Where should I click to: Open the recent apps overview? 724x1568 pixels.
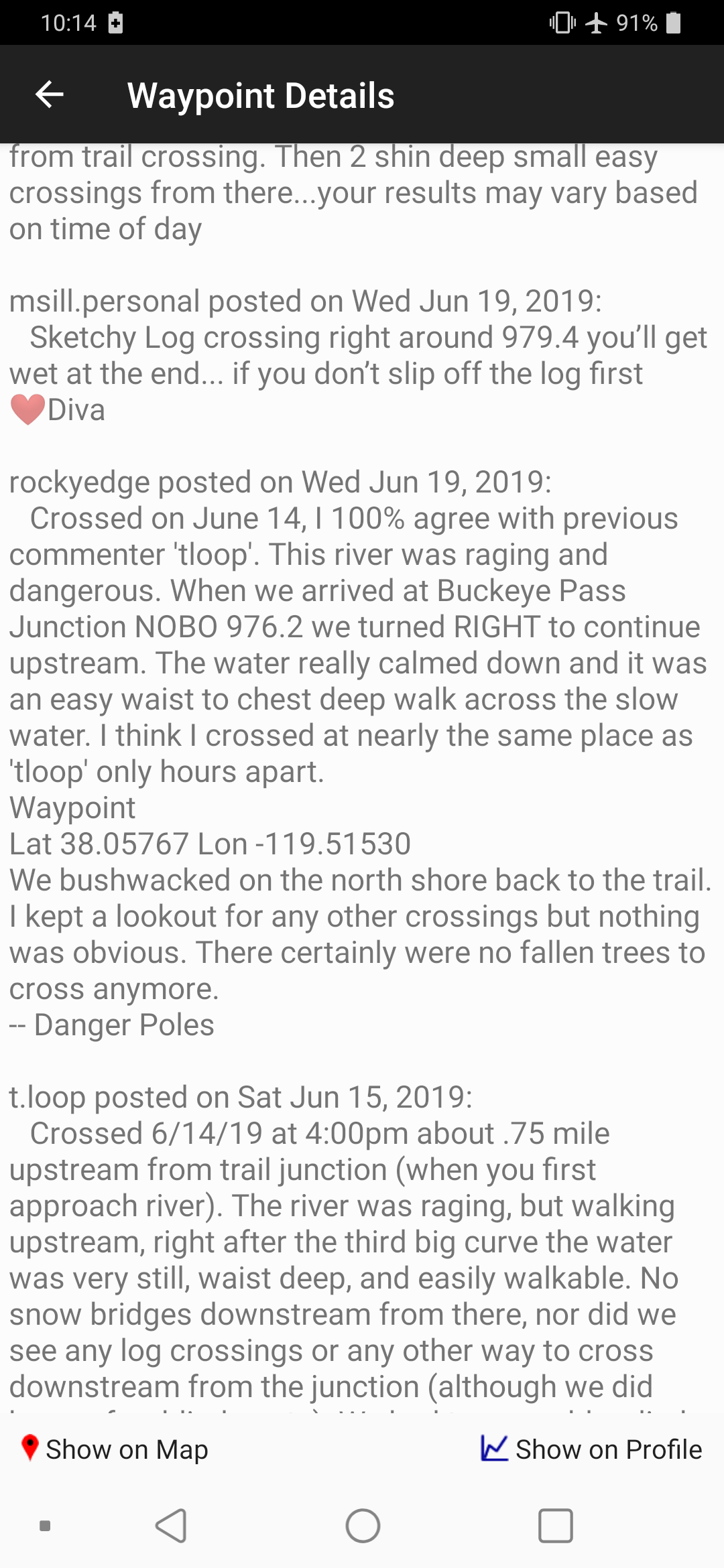(x=555, y=1526)
